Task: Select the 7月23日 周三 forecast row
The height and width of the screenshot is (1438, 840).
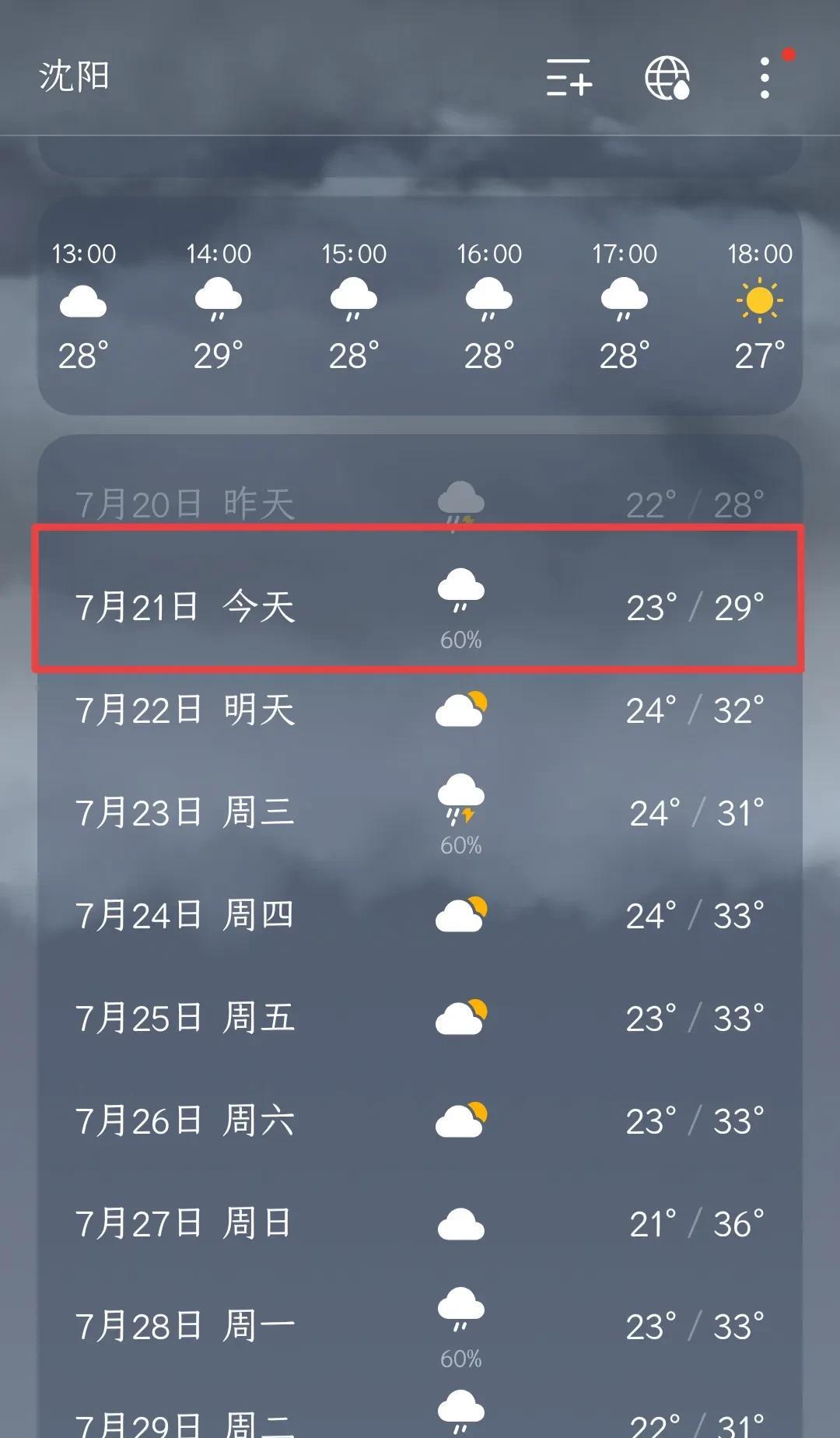Action: tap(419, 812)
